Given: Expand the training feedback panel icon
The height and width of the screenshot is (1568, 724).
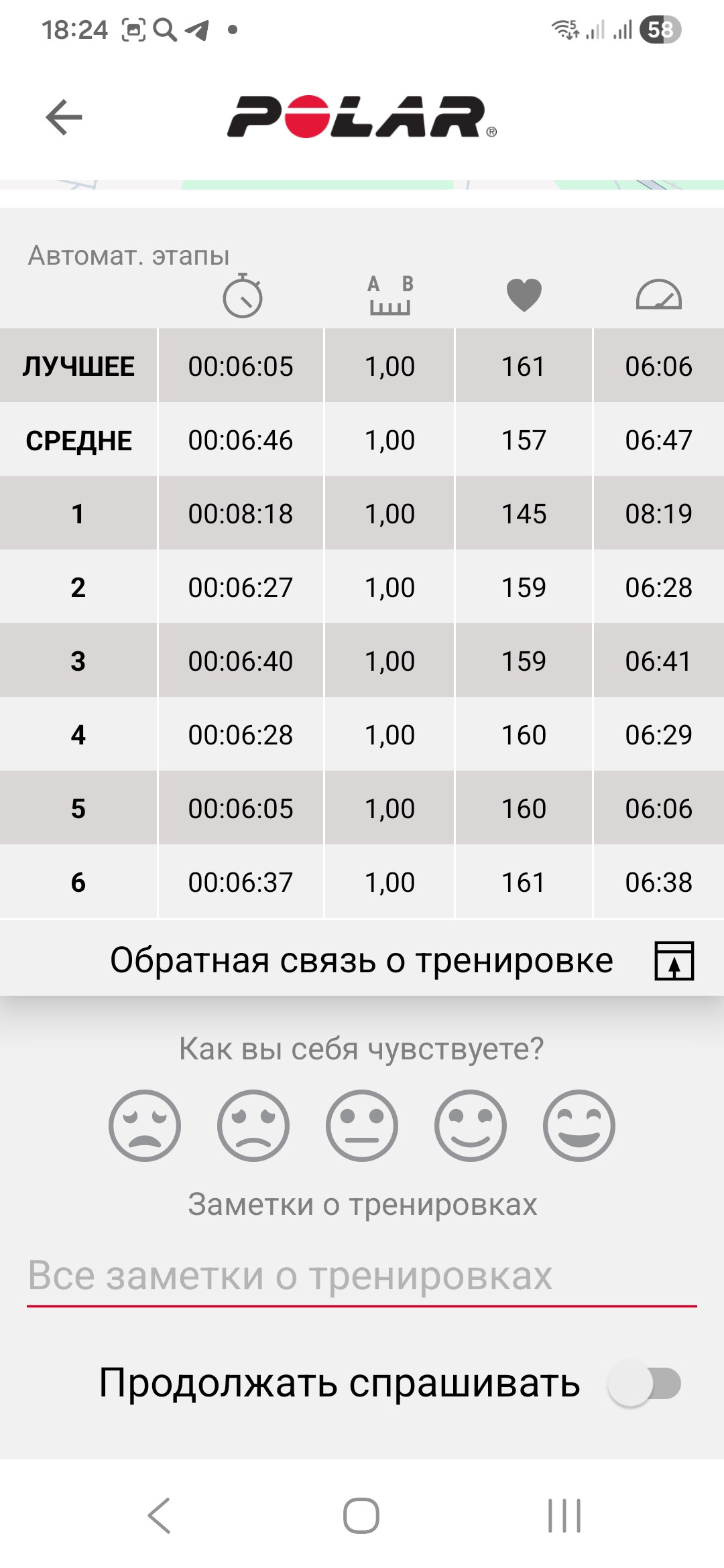Looking at the screenshot, I should [x=674, y=960].
